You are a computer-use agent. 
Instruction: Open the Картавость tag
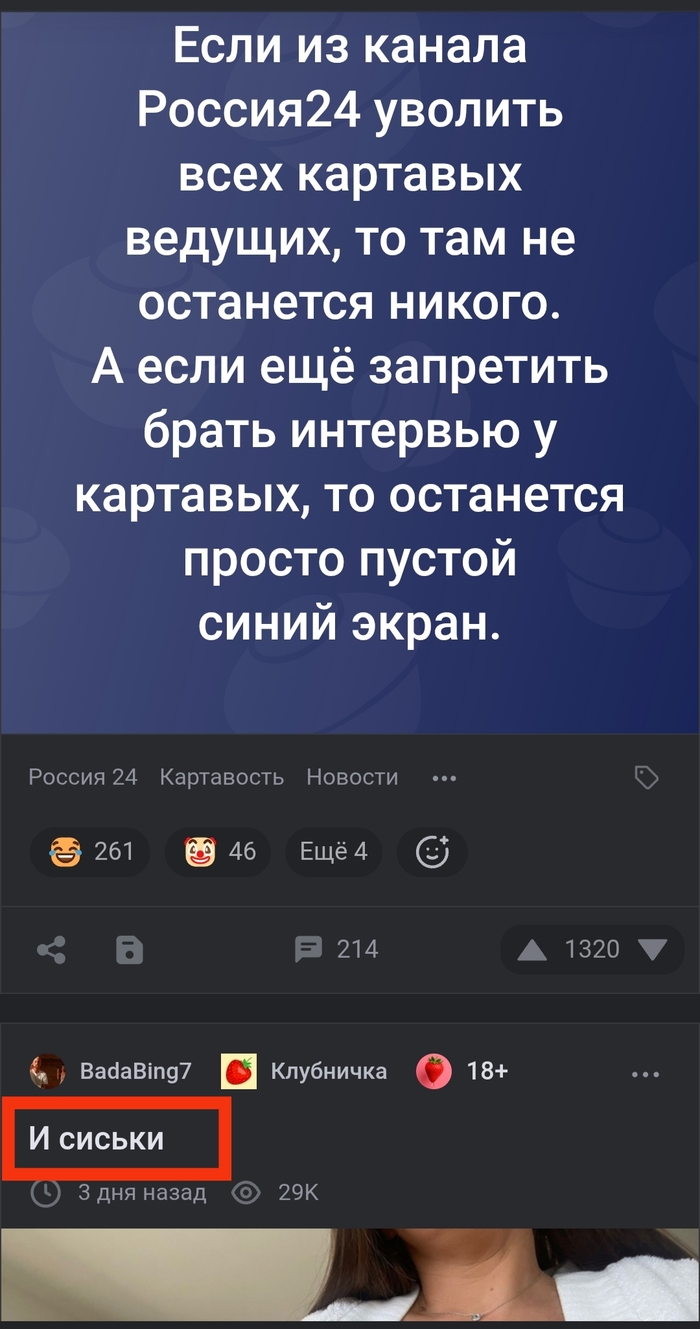222,777
